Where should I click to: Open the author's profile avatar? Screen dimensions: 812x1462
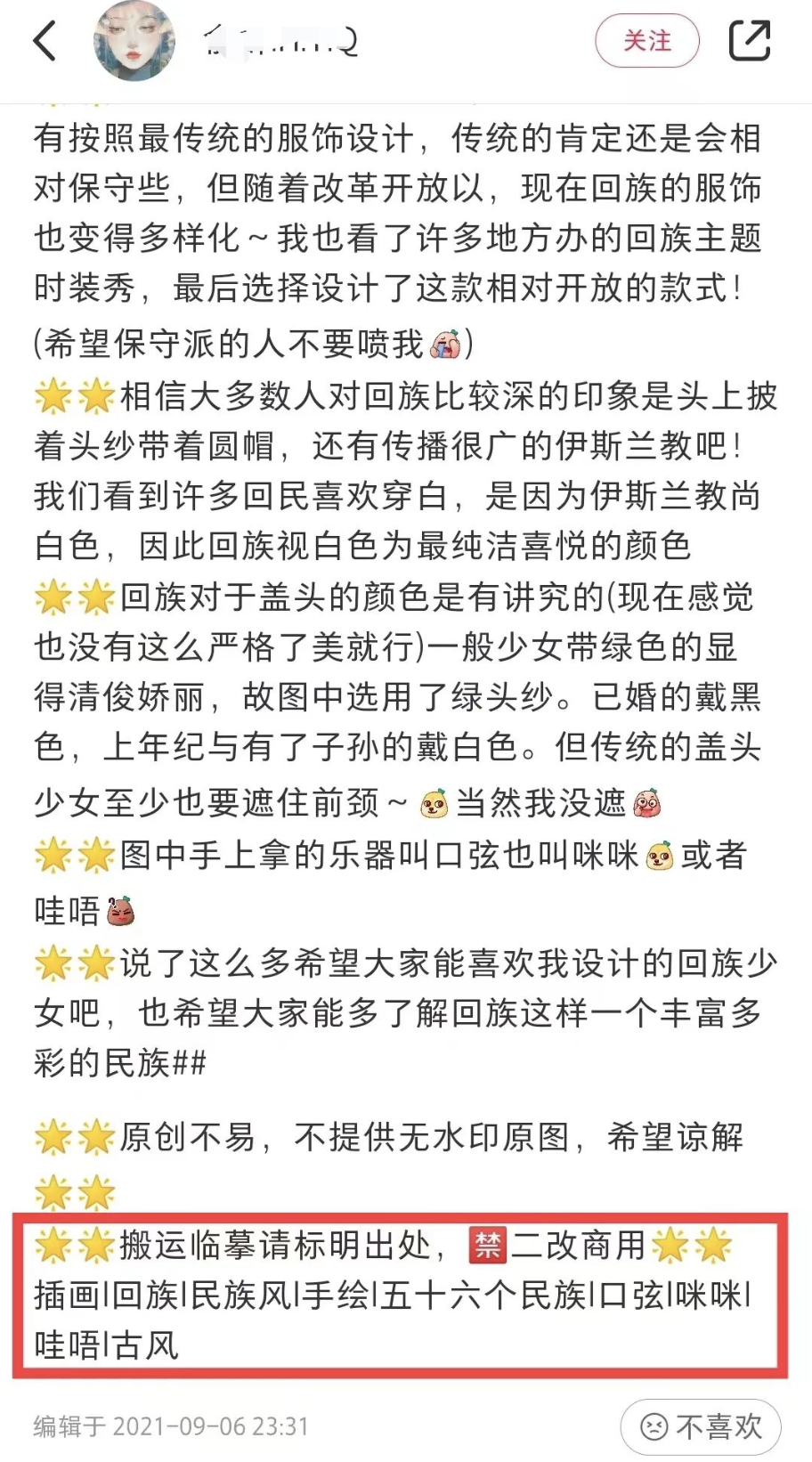point(134,41)
